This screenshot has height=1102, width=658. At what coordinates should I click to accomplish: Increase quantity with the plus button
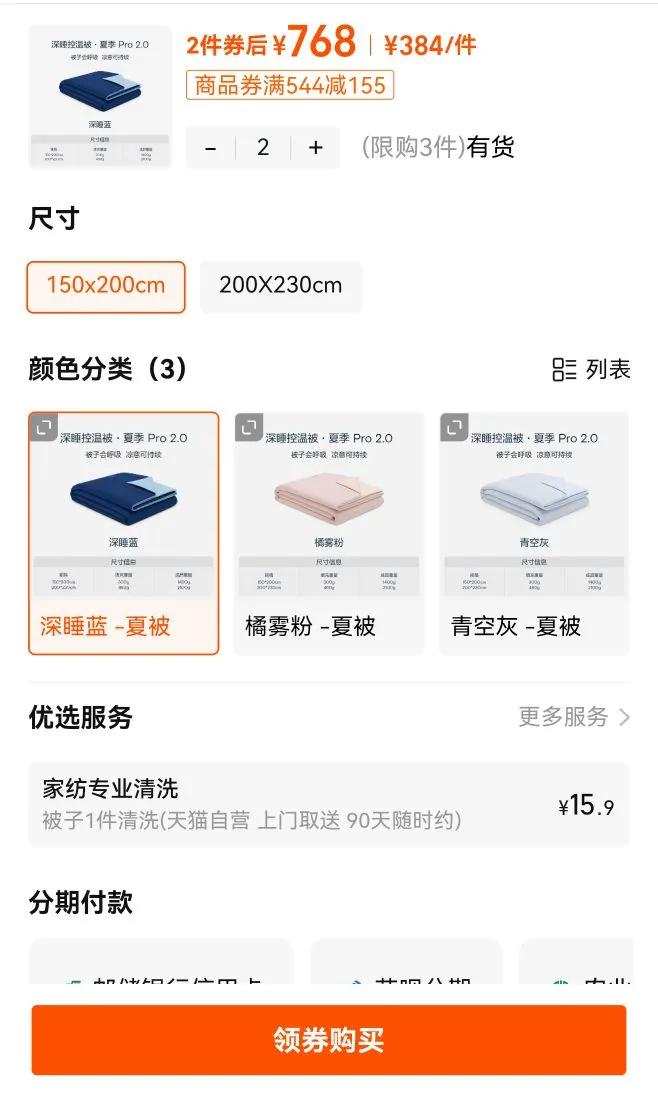pyautogui.click(x=316, y=148)
